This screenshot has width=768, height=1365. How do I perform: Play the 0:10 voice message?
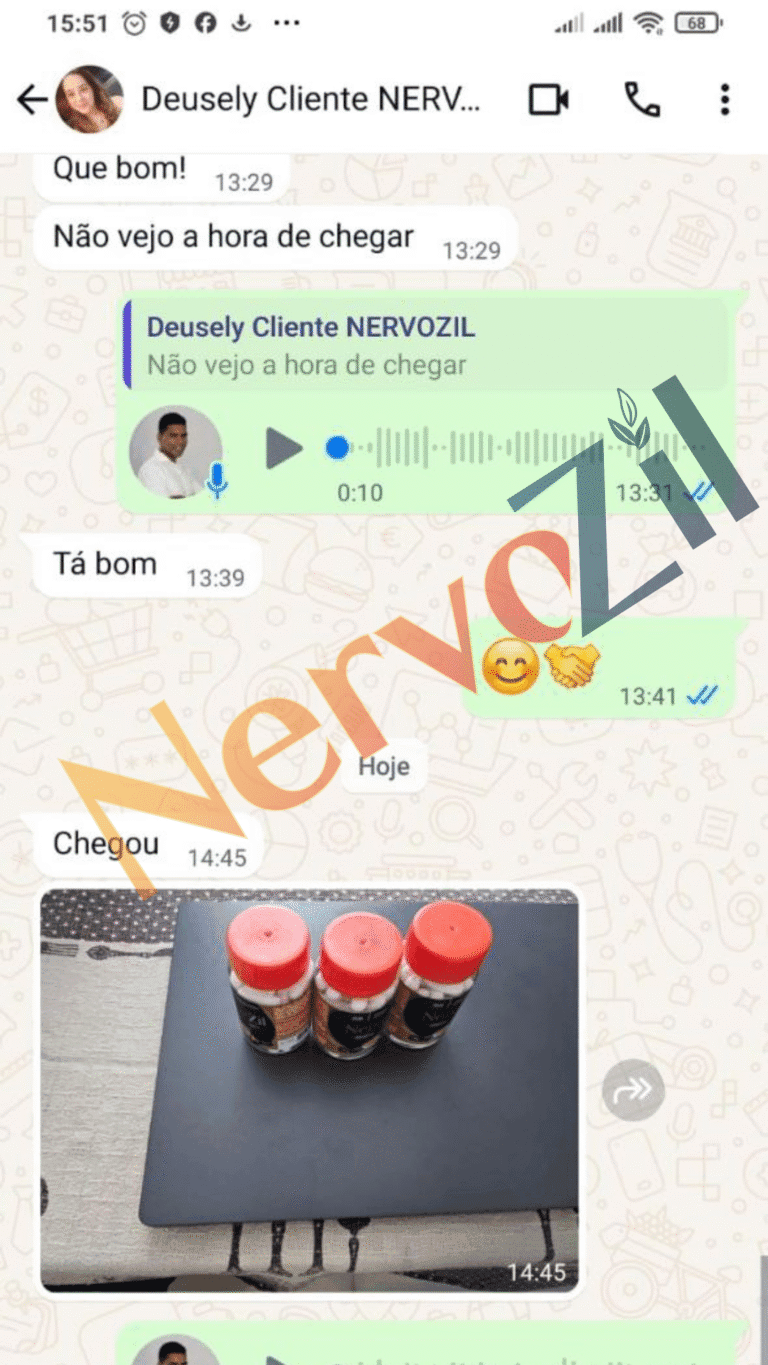(x=283, y=448)
